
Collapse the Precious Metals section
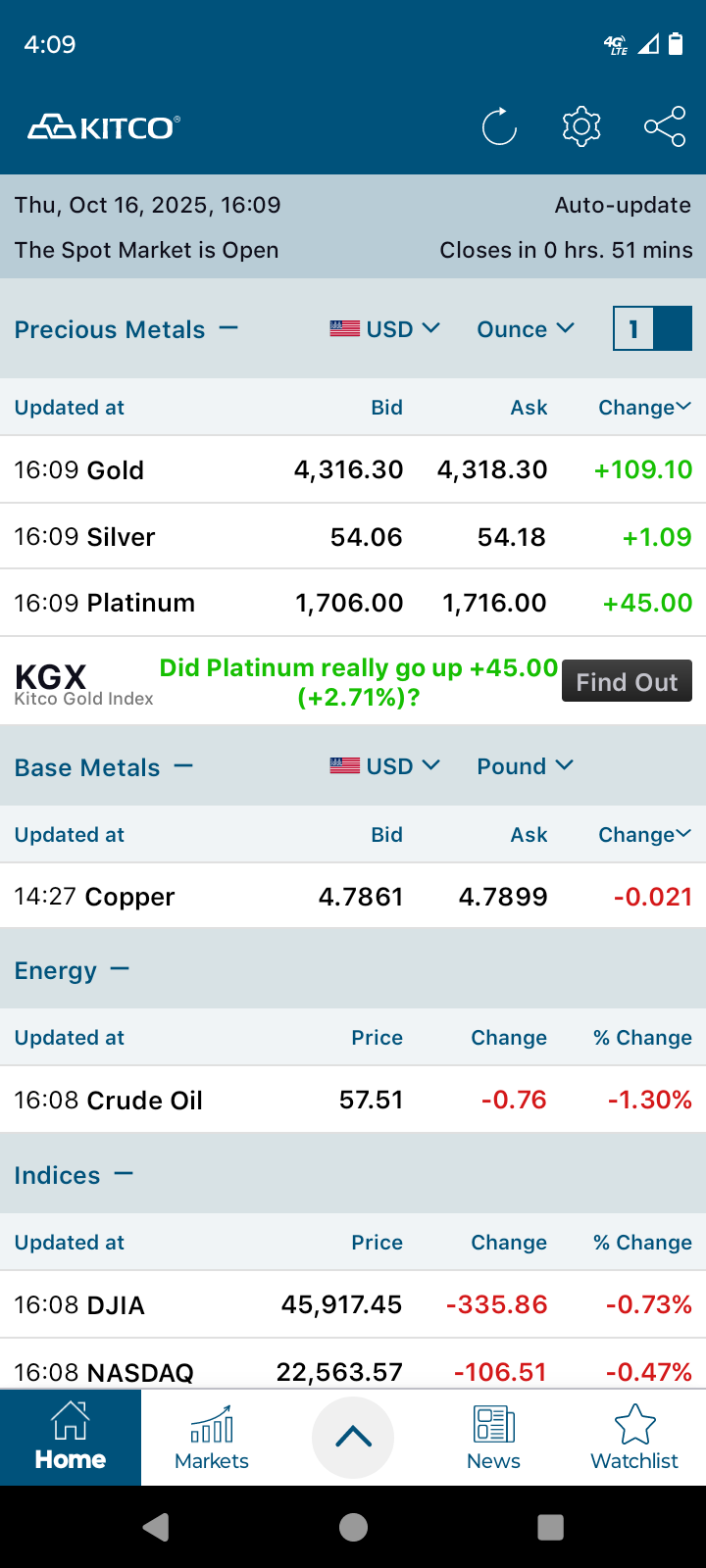(x=227, y=329)
